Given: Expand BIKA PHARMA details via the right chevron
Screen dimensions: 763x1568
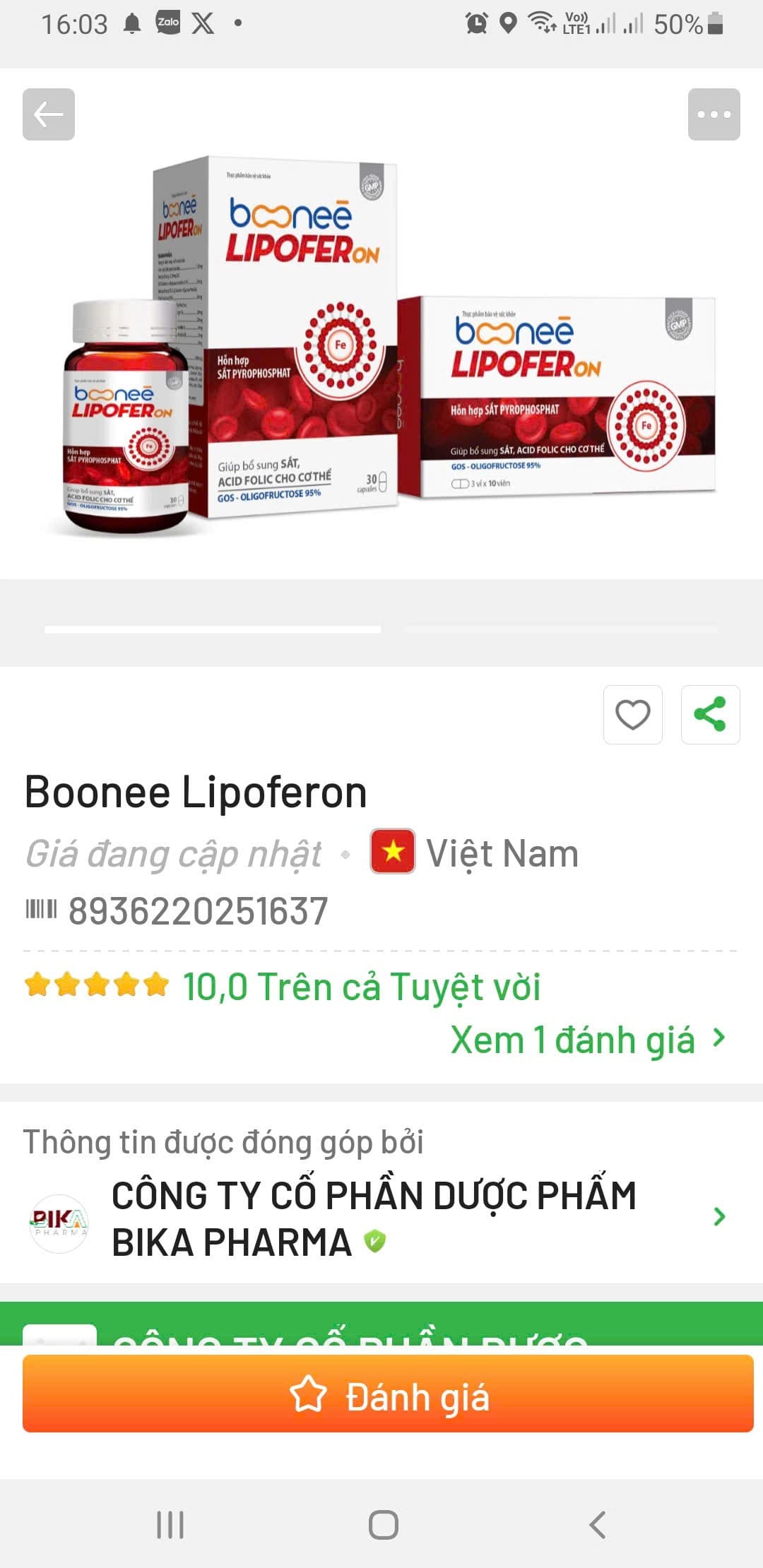Looking at the screenshot, I should click(720, 1216).
